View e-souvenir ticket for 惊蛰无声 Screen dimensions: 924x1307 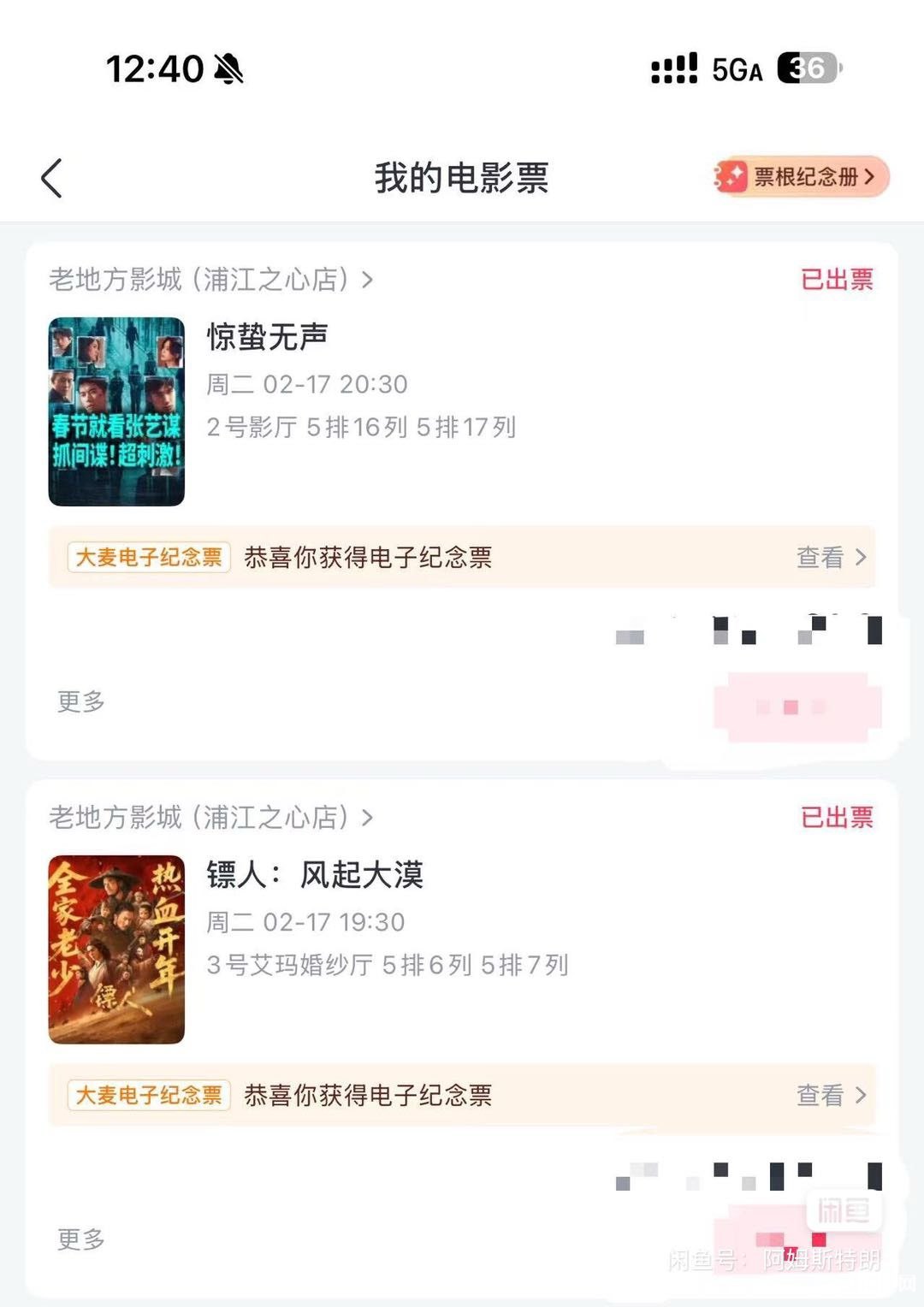pos(831,558)
